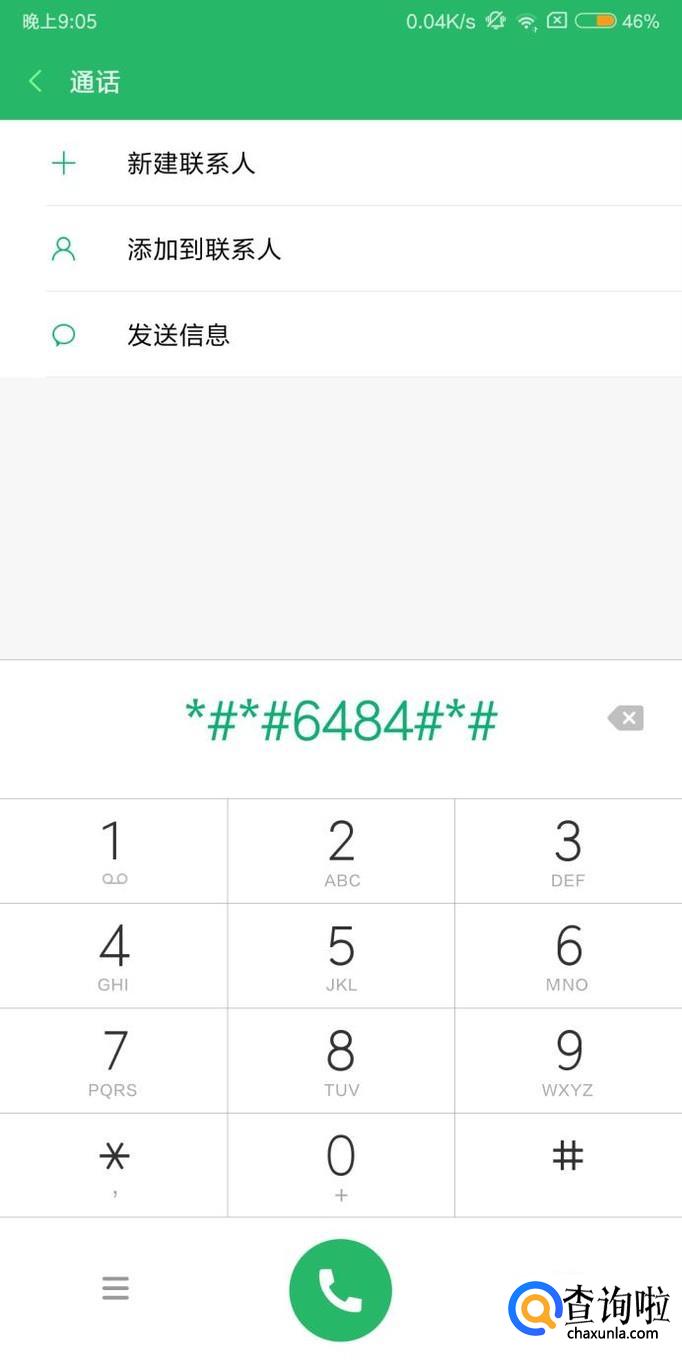Open the dialer hamburger menu
Image resolution: width=682 pixels, height=1364 pixels.
click(x=115, y=1288)
